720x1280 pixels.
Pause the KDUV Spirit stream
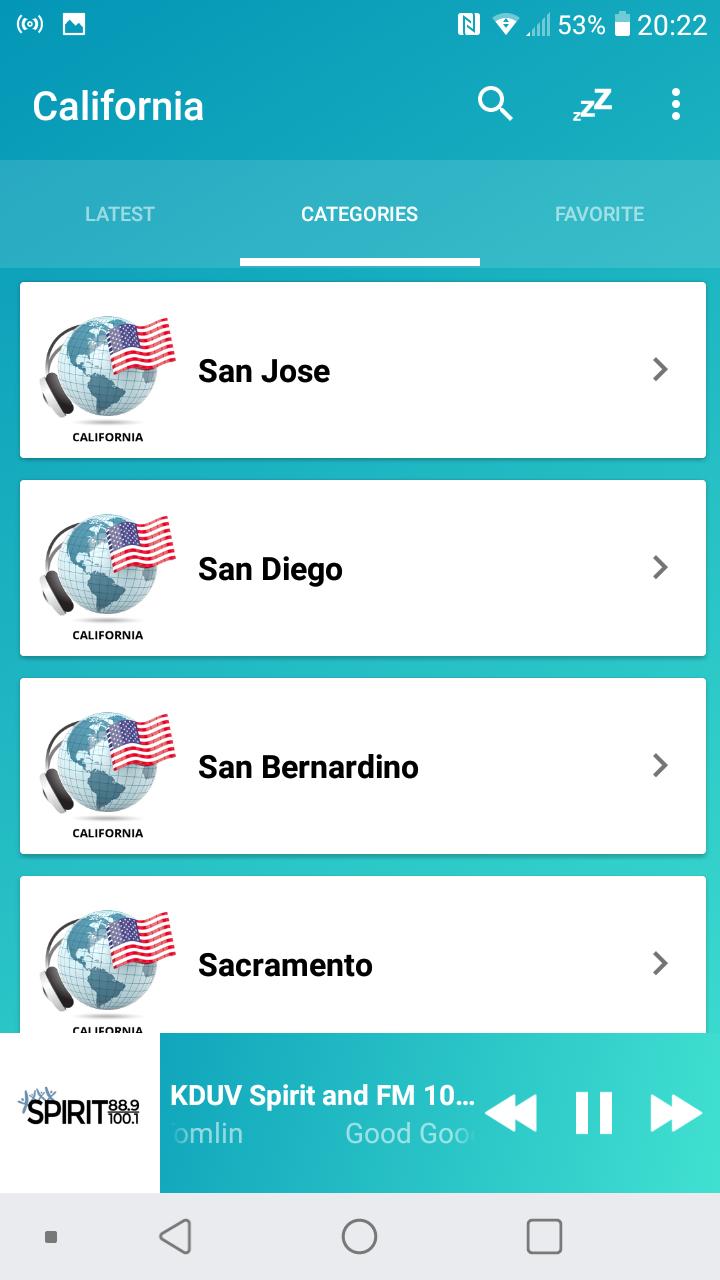593,1113
